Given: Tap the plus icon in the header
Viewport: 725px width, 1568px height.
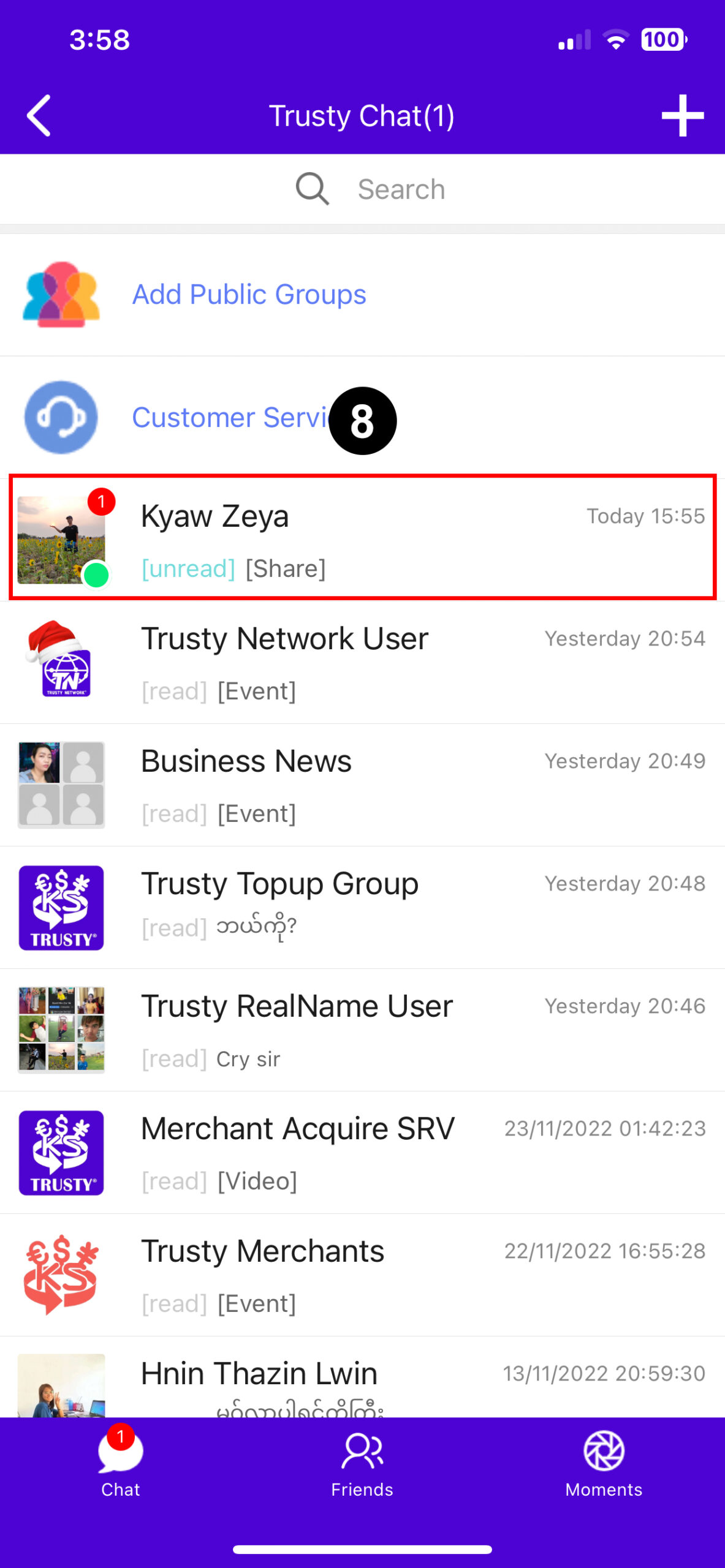Looking at the screenshot, I should [682, 116].
